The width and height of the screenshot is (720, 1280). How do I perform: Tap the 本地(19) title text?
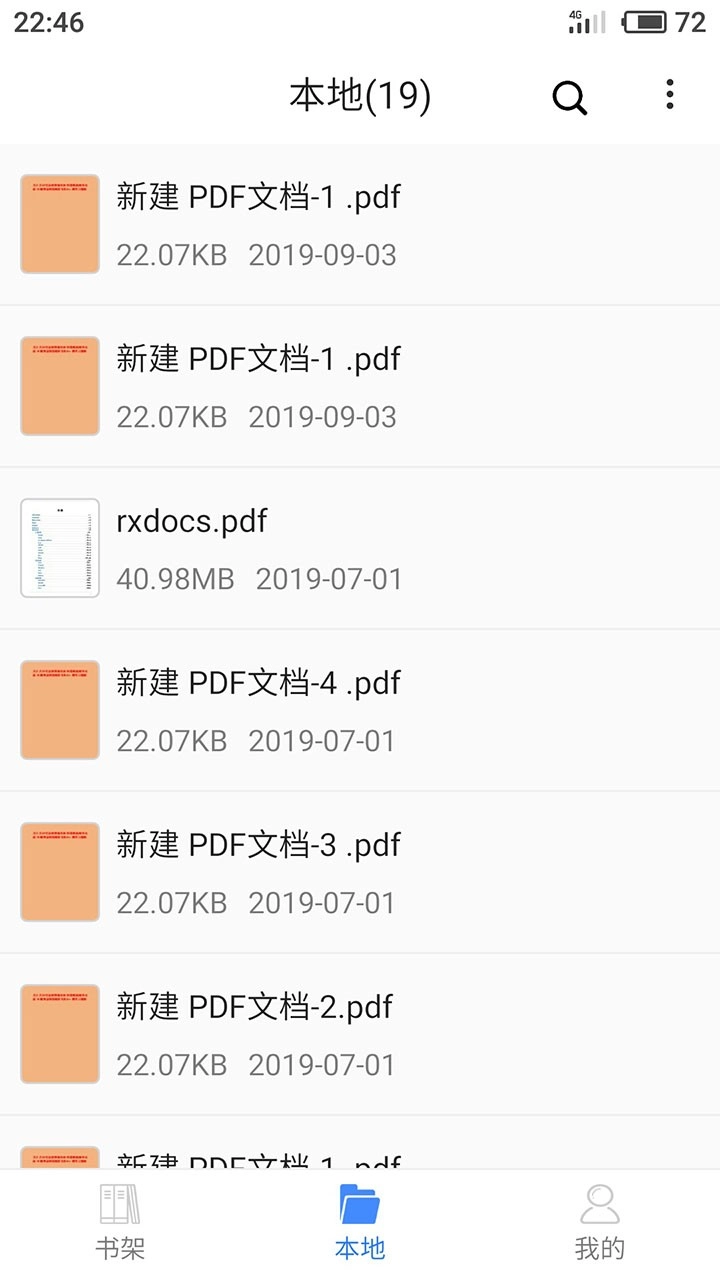(x=359, y=95)
